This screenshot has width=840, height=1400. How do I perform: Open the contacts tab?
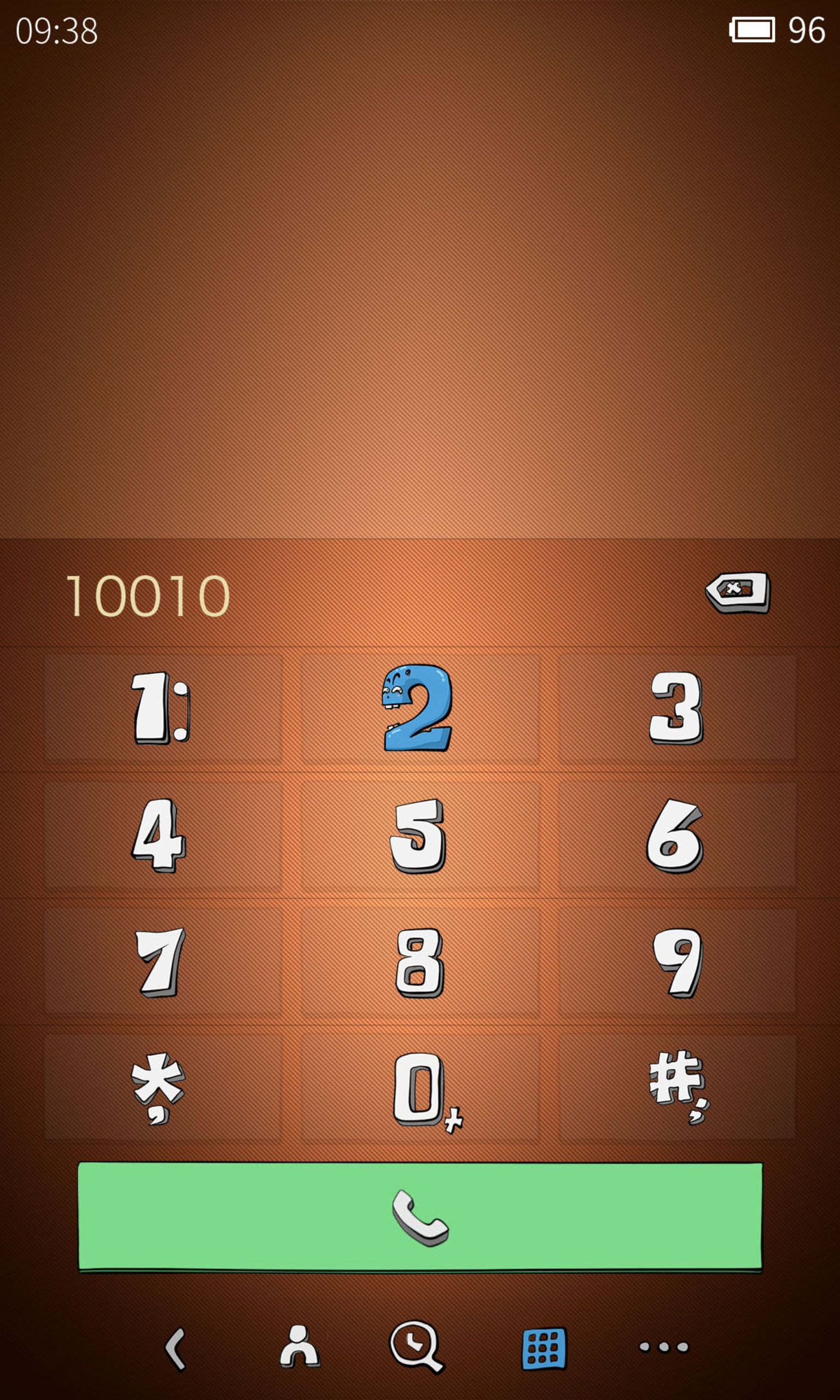coord(300,1347)
